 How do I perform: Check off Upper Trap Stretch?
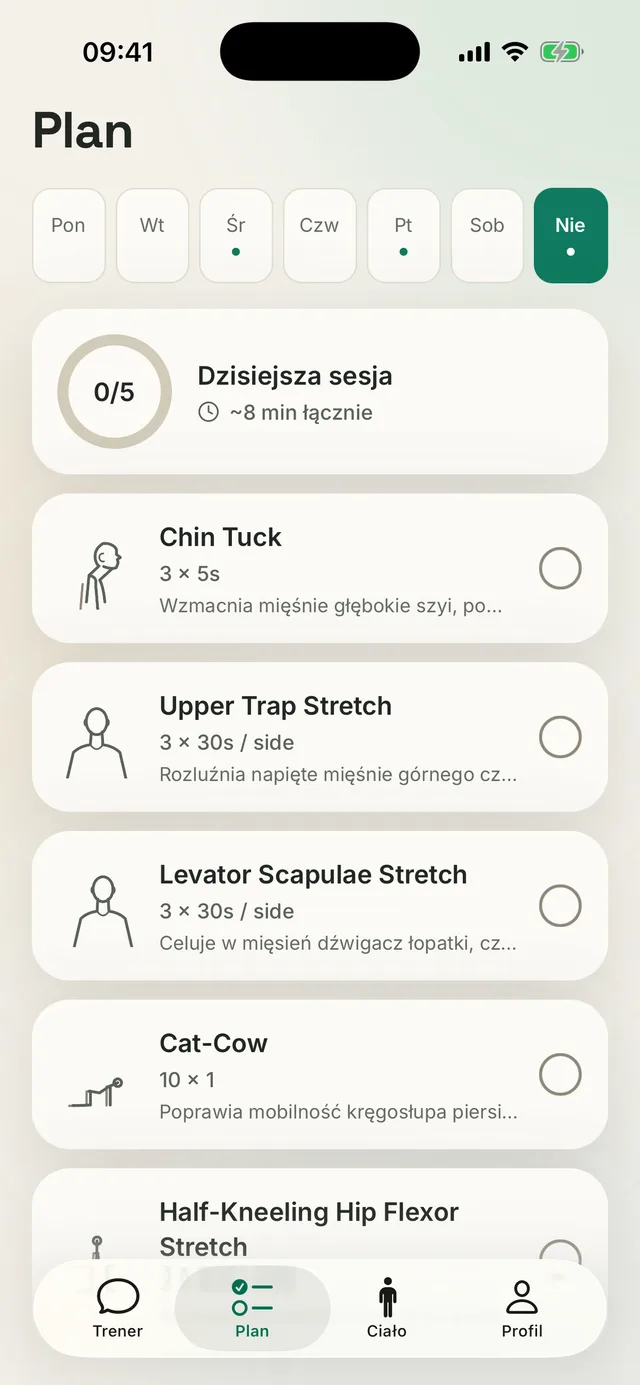point(560,737)
